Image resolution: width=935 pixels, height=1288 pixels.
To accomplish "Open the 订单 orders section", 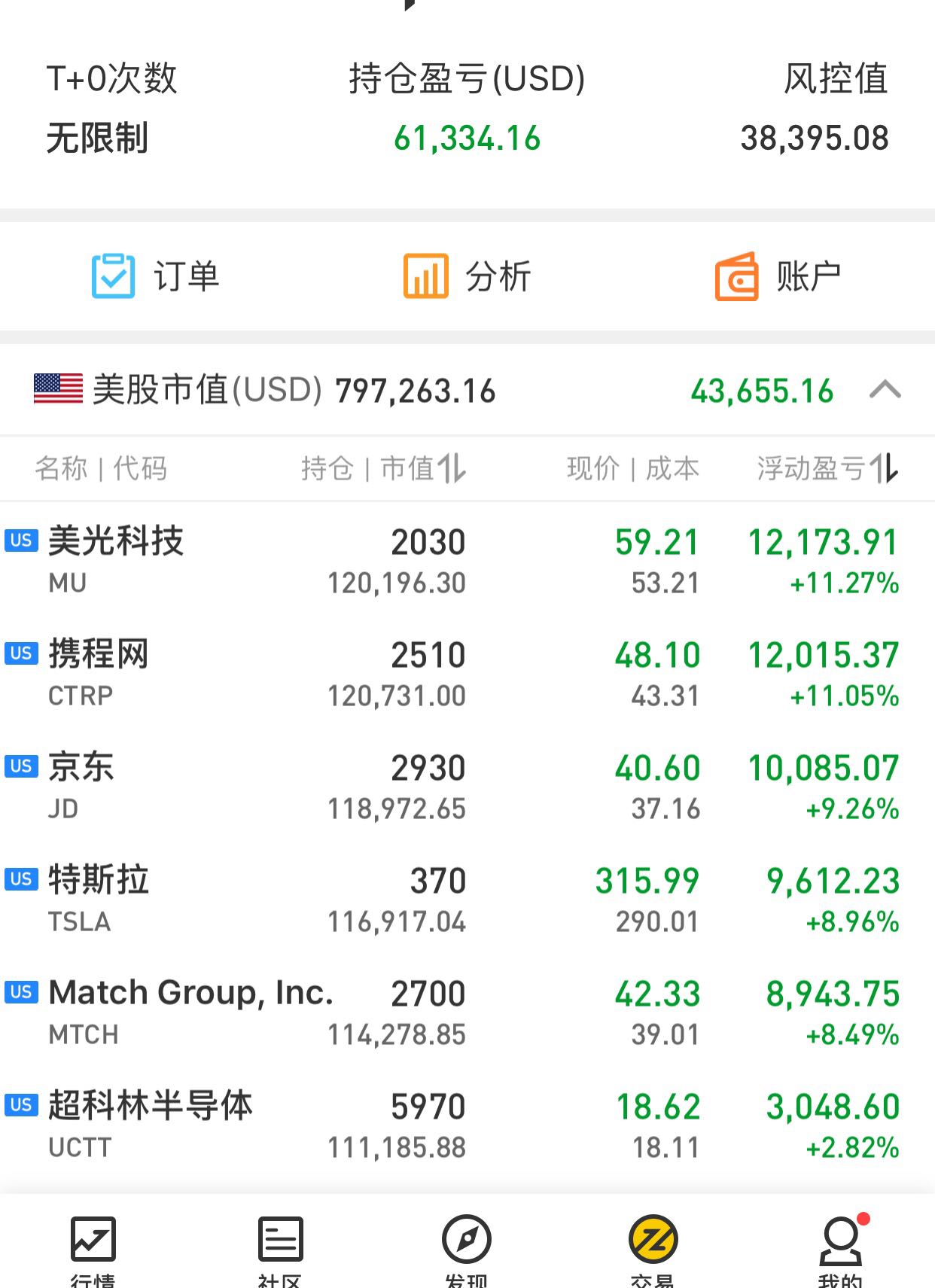I will (x=155, y=276).
